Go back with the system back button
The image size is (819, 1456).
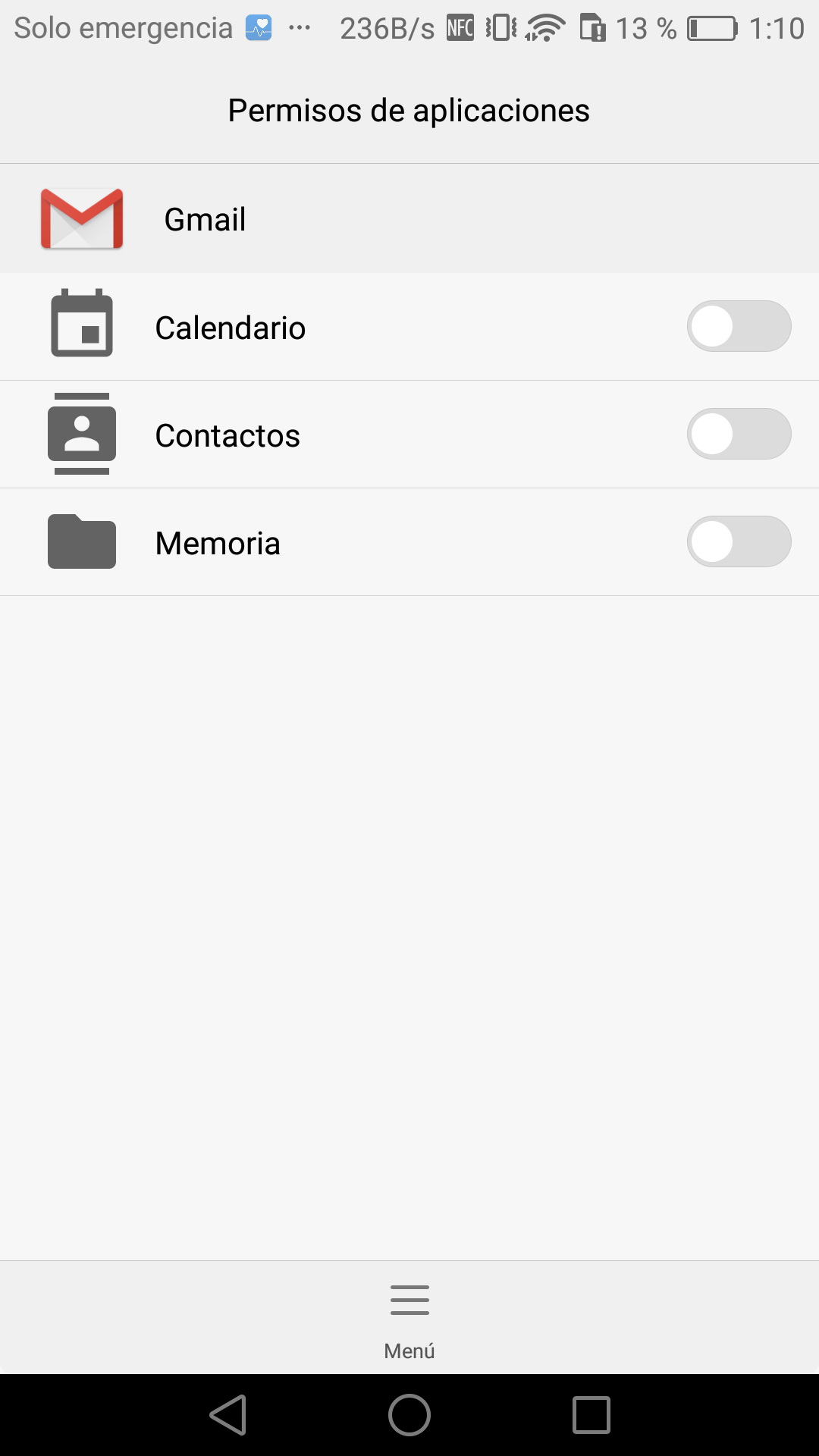coord(228,1415)
